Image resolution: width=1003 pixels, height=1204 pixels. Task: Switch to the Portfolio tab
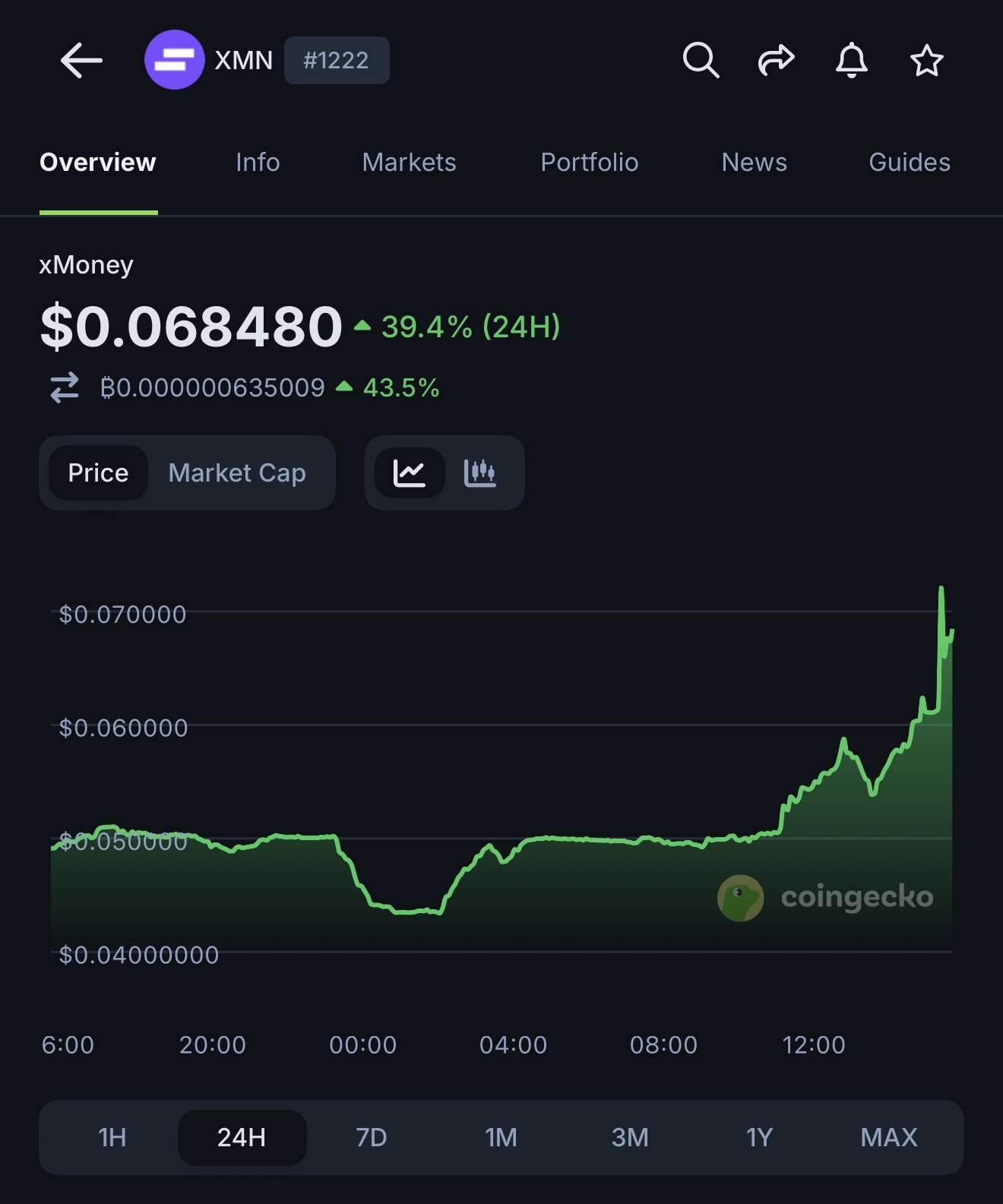pyautogui.click(x=589, y=163)
